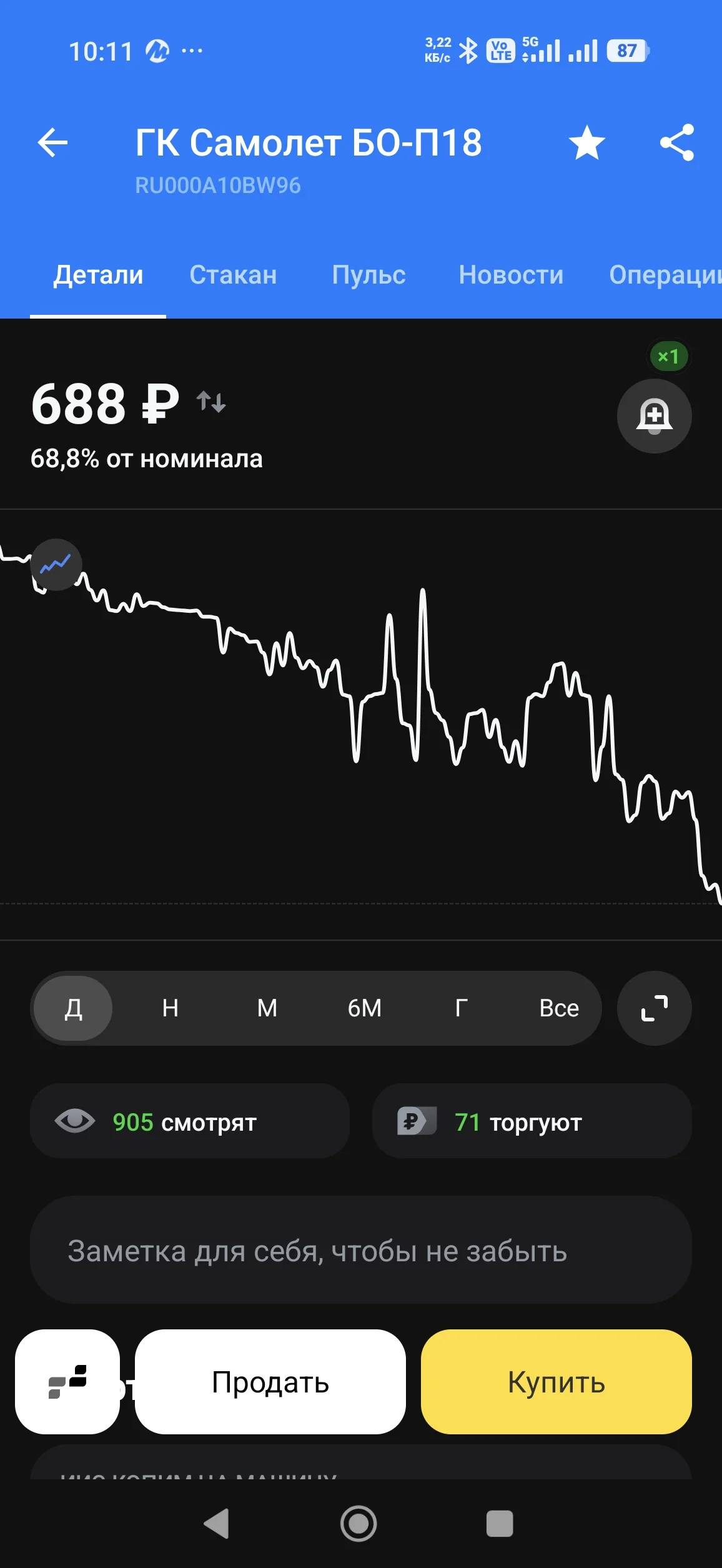Tap the note field Заметка для себя

[361, 1251]
